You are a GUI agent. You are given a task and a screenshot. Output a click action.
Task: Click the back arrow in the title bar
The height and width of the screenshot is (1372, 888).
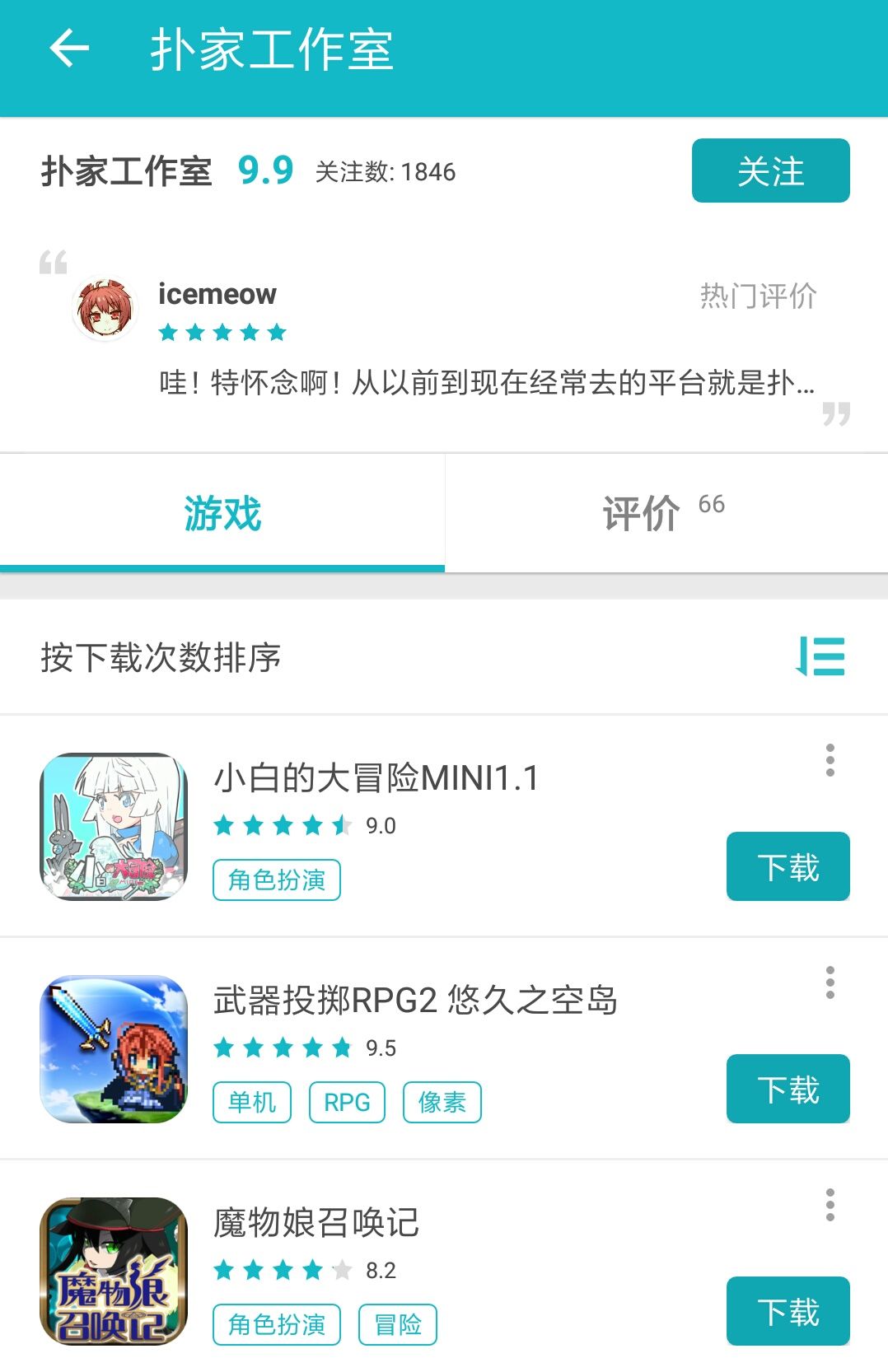[x=68, y=47]
